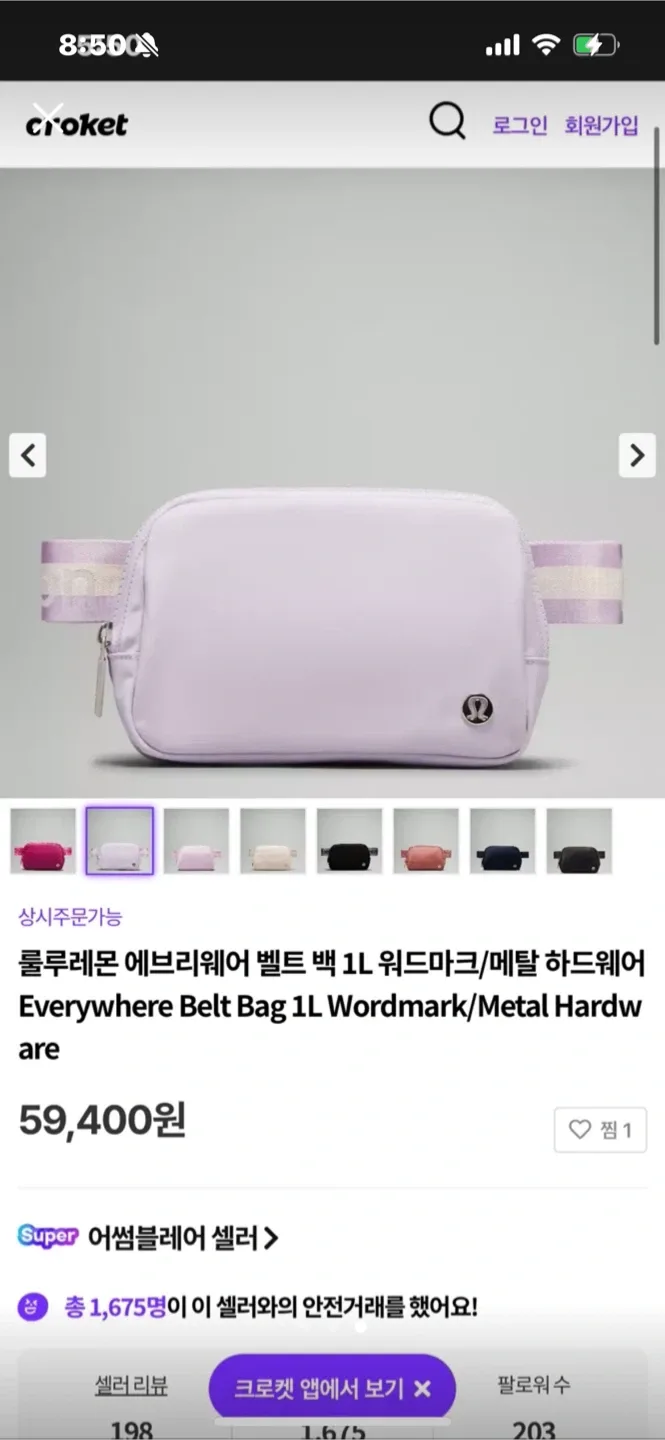Viewport: 665px width, 1440px height.
Task: Select the navy bag thumbnail
Action: (x=502, y=841)
